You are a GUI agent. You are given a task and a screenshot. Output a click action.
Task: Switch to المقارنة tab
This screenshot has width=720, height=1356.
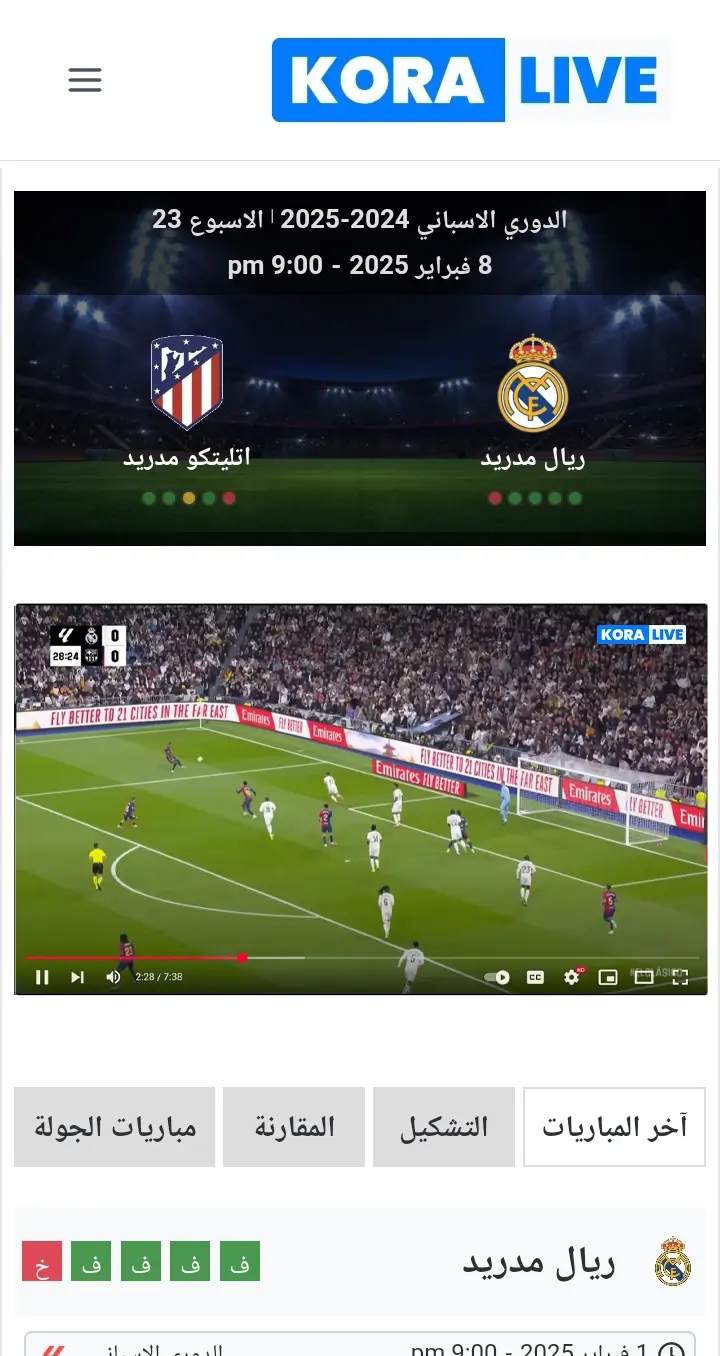(294, 1127)
